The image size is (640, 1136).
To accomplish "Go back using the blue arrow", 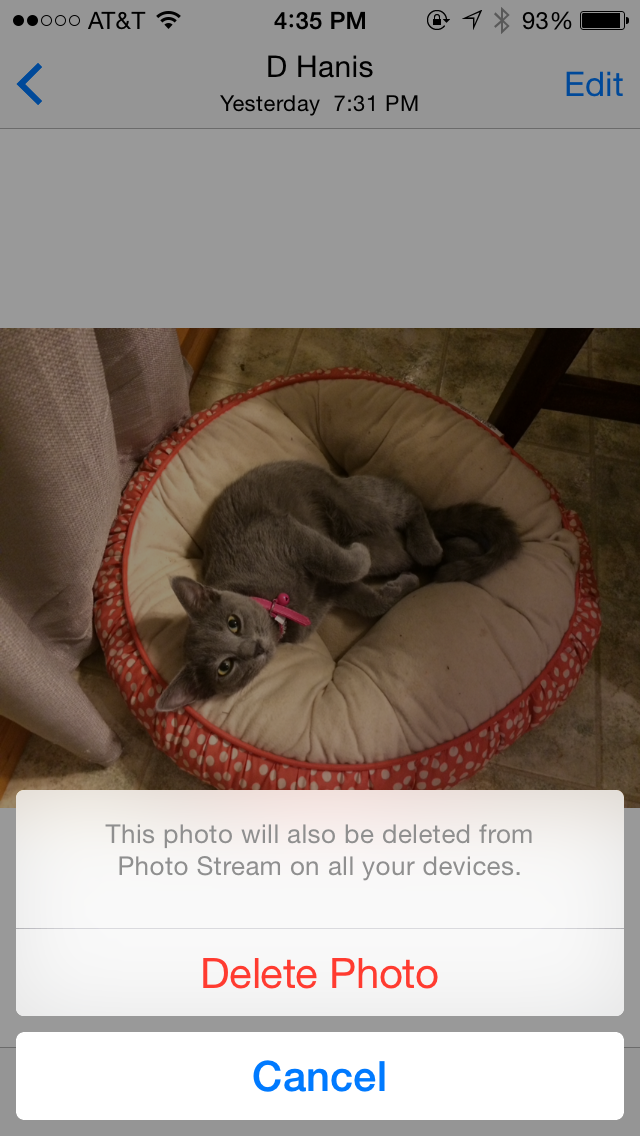I will click(x=30, y=84).
